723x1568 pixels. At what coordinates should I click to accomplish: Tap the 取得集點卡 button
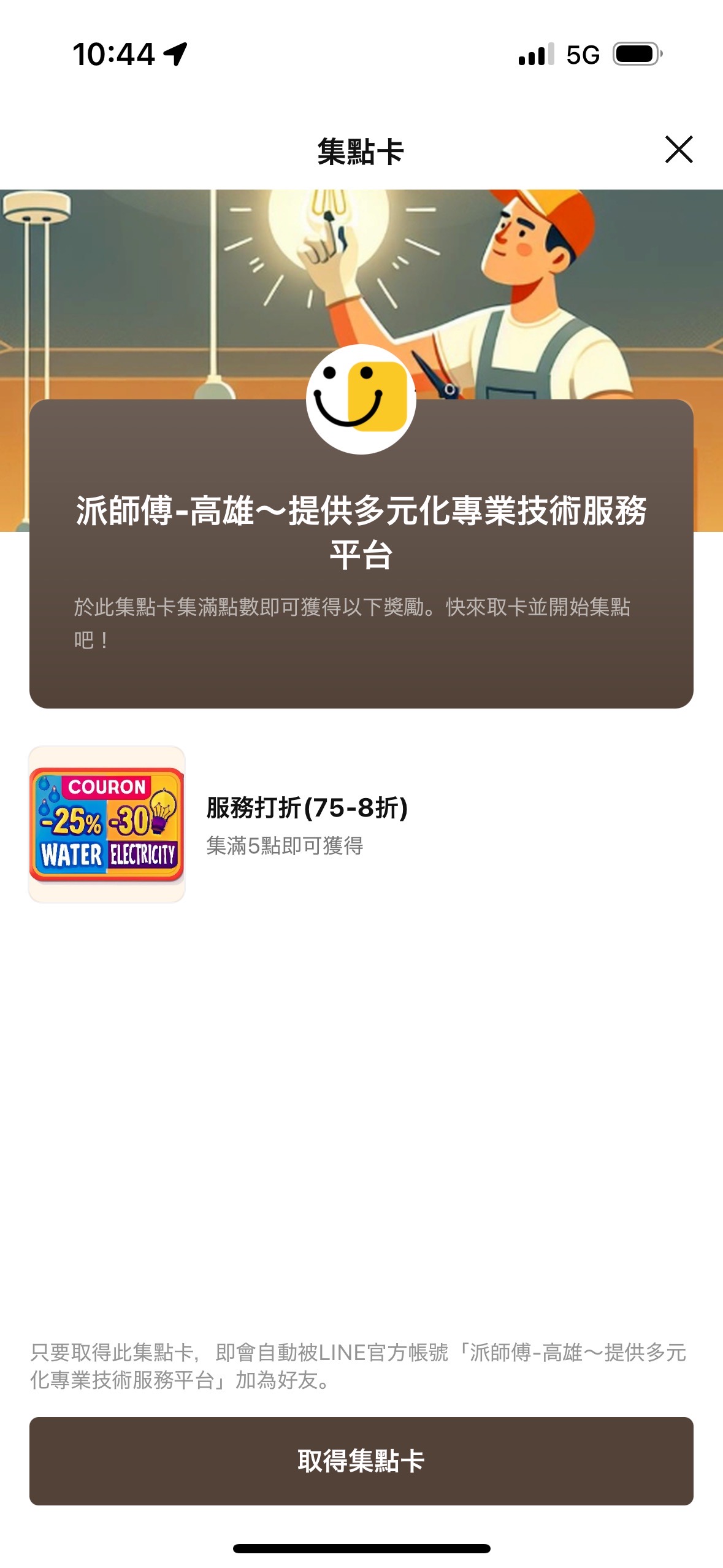tap(361, 1461)
